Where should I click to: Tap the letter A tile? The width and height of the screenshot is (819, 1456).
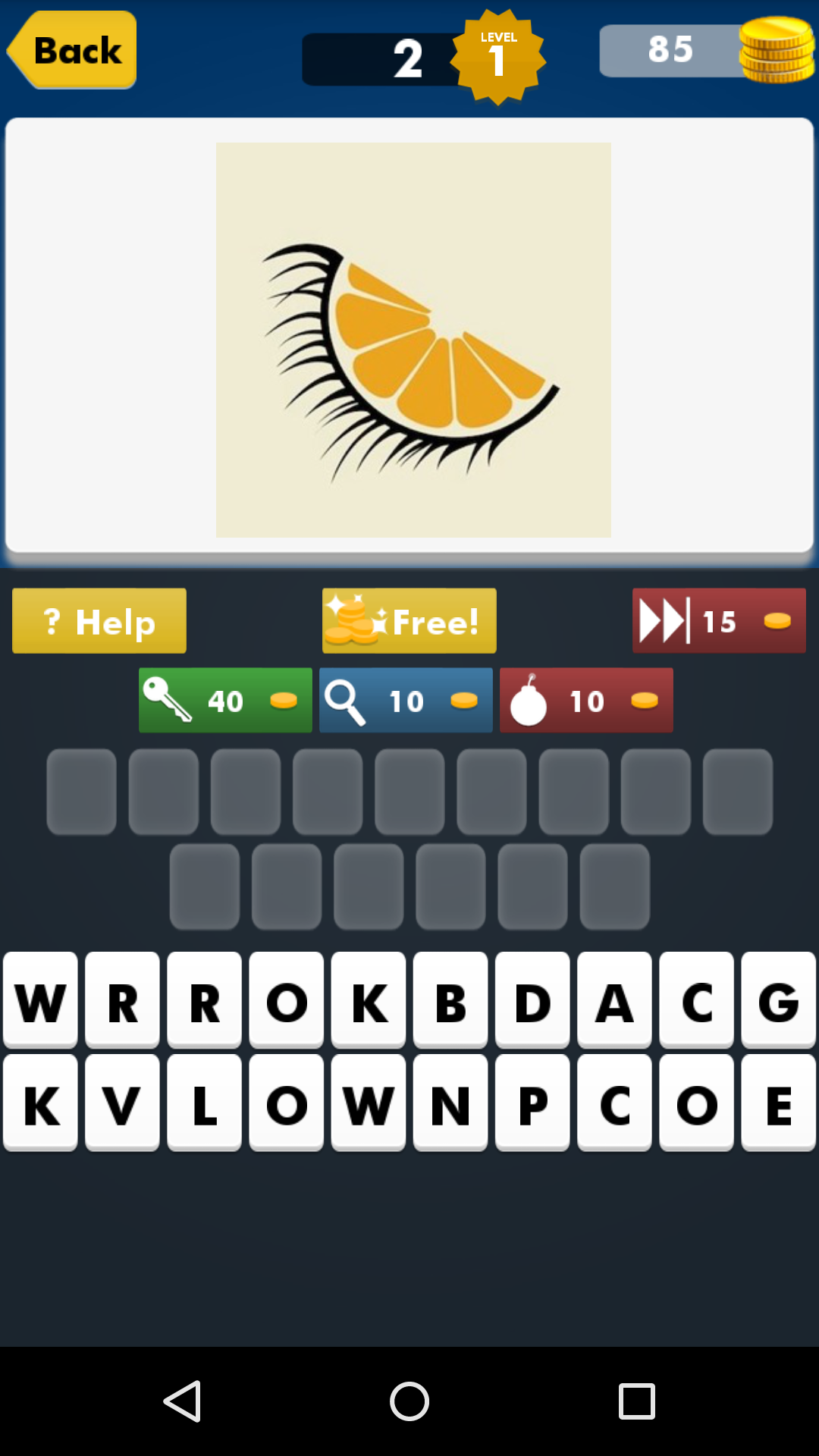[614, 1001]
